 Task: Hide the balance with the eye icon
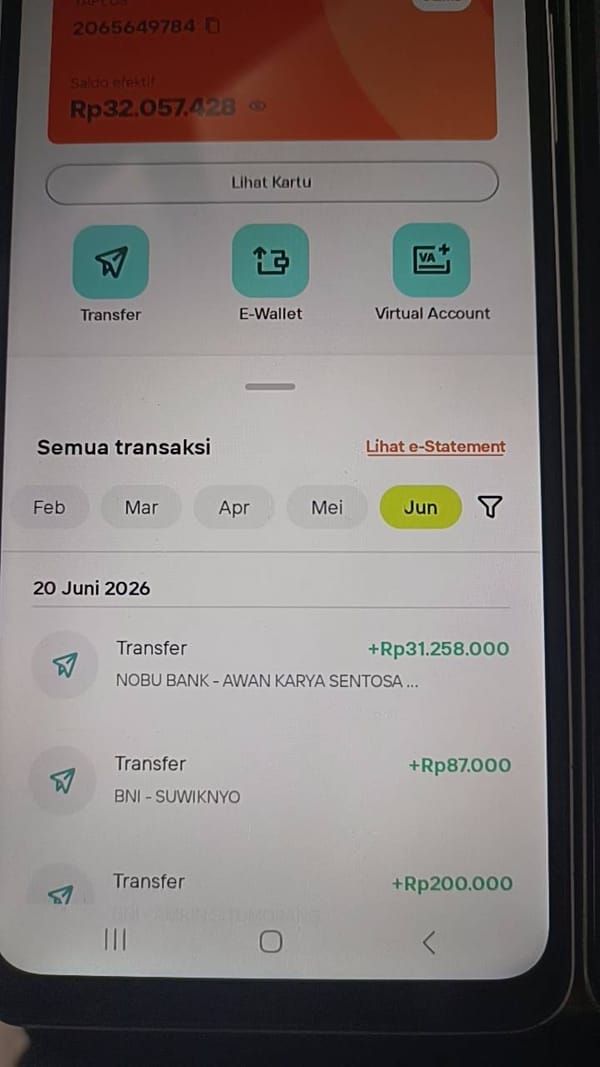pyautogui.click(x=258, y=106)
